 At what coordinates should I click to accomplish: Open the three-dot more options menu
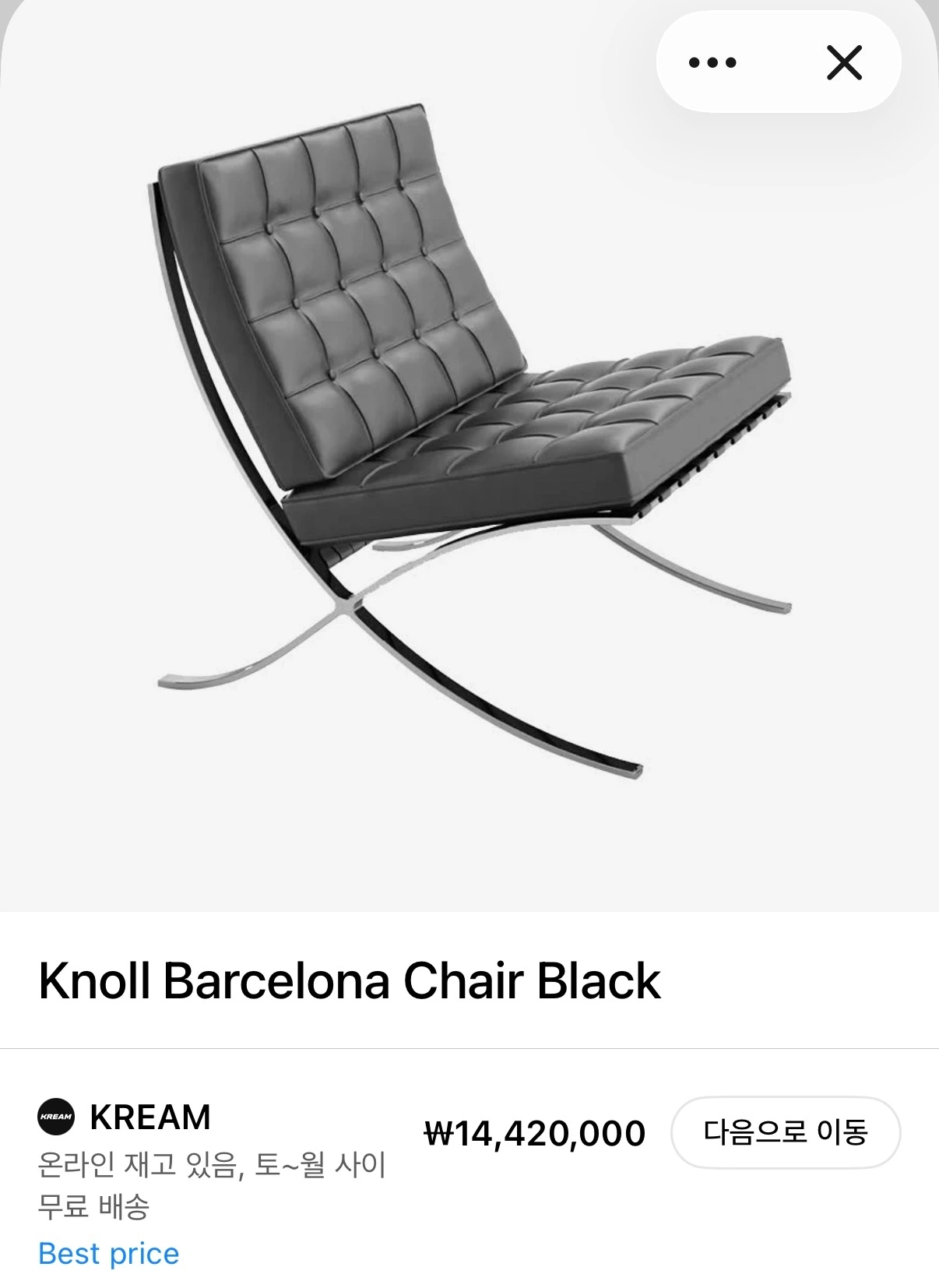(x=712, y=62)
